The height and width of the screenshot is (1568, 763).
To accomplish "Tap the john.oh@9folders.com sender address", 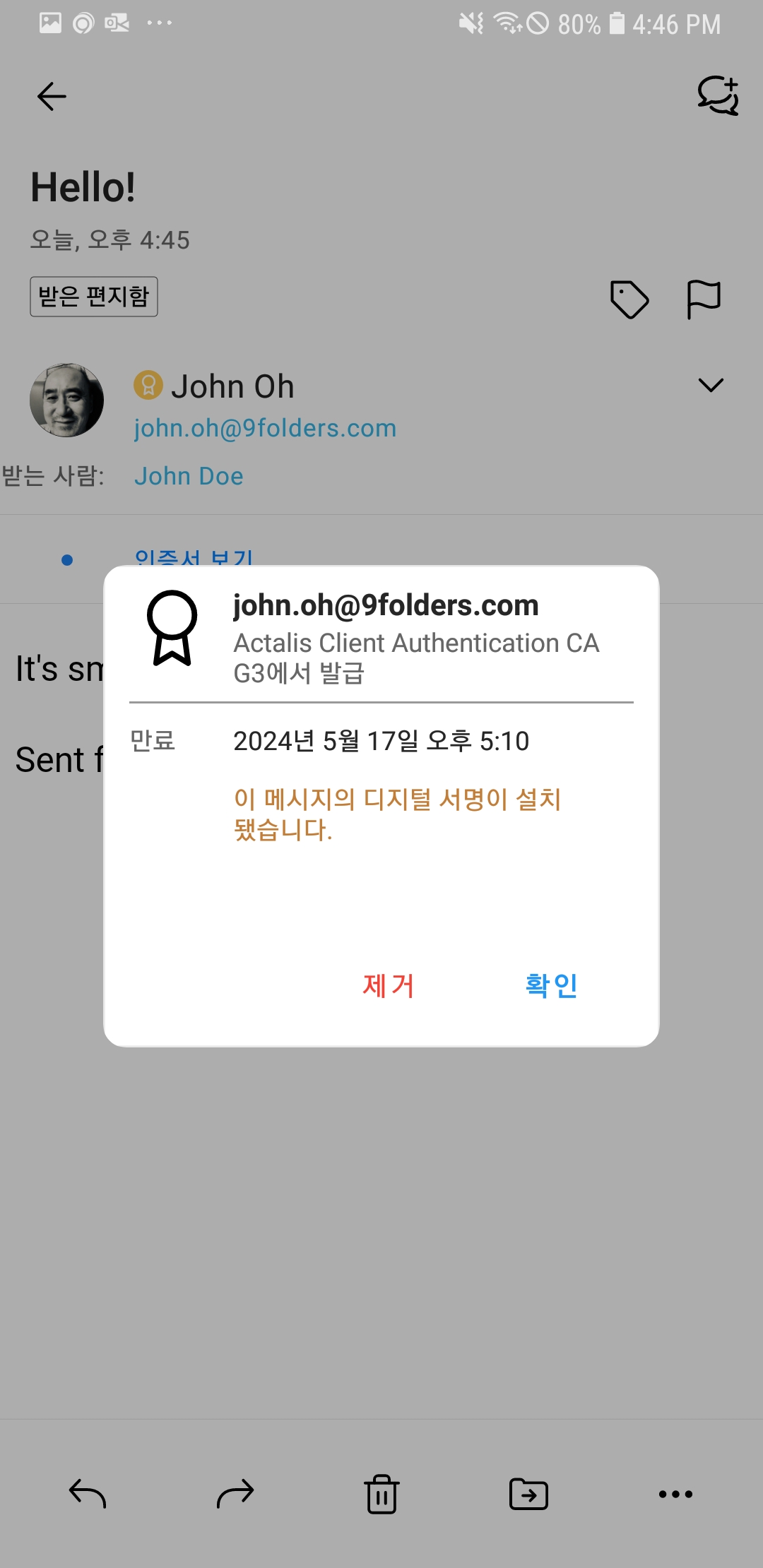I will click(x=265, y=428).
